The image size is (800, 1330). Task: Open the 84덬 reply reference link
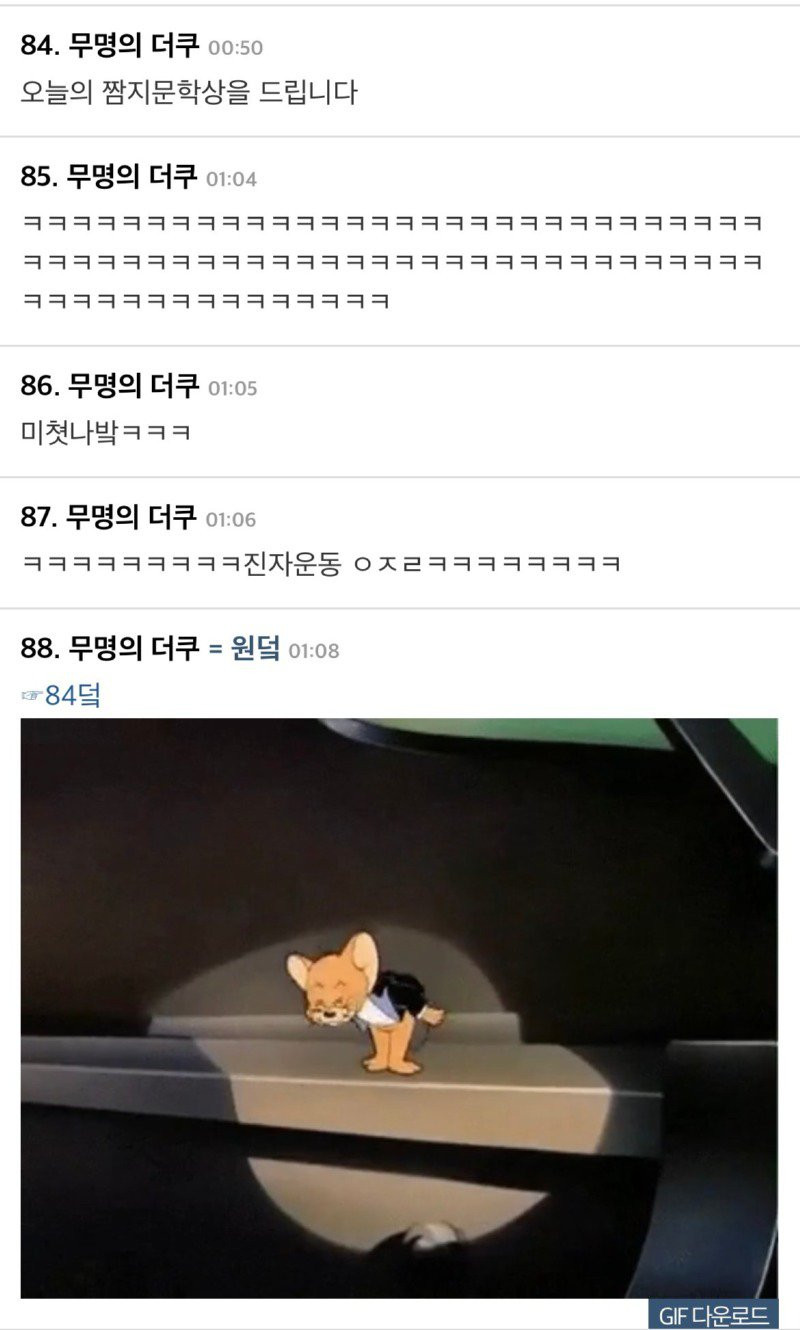pos(62,696)
